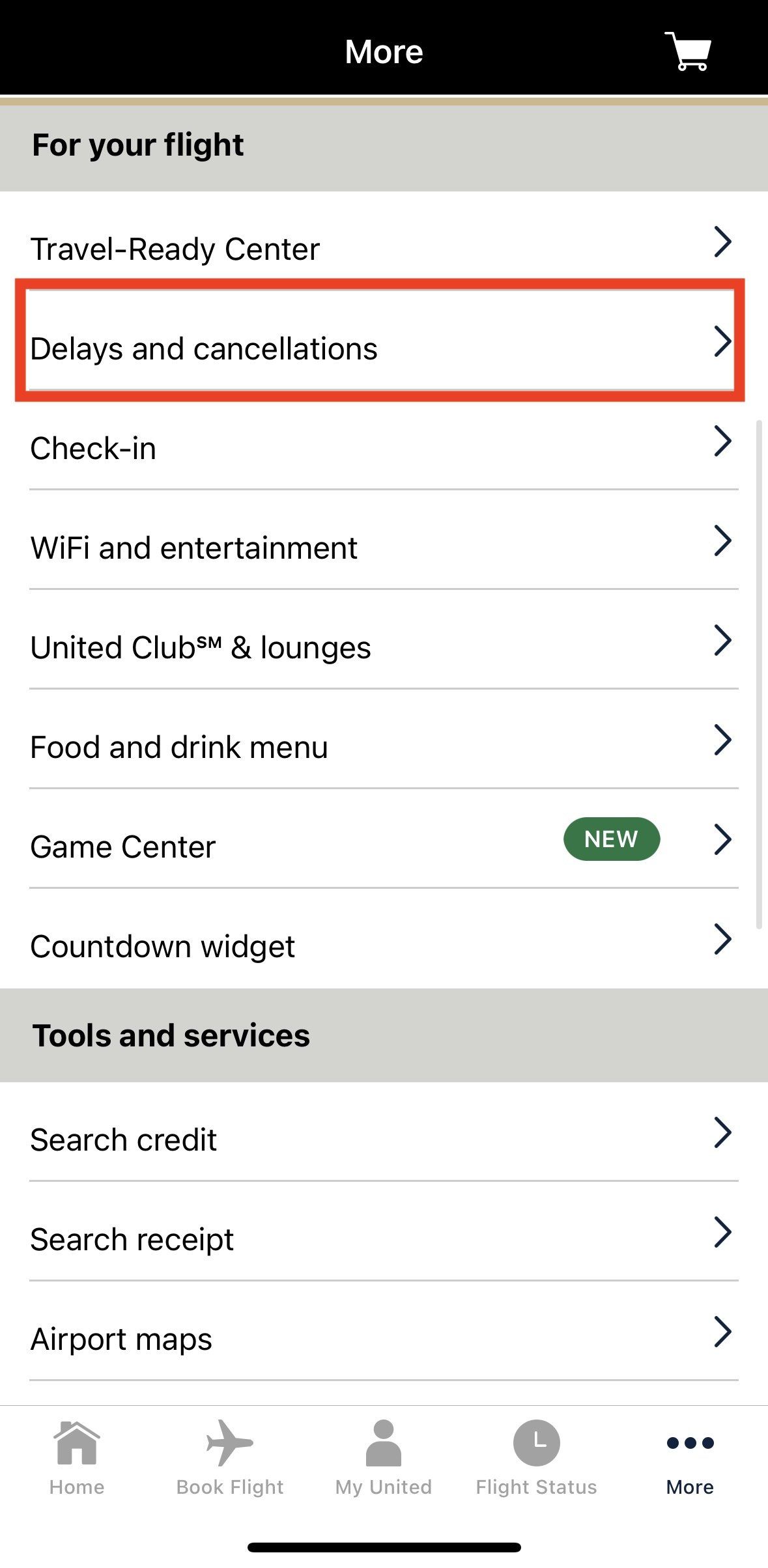Open WiFi and entertainment
This screenshot has width=768, height=1568.
(384, 540)
